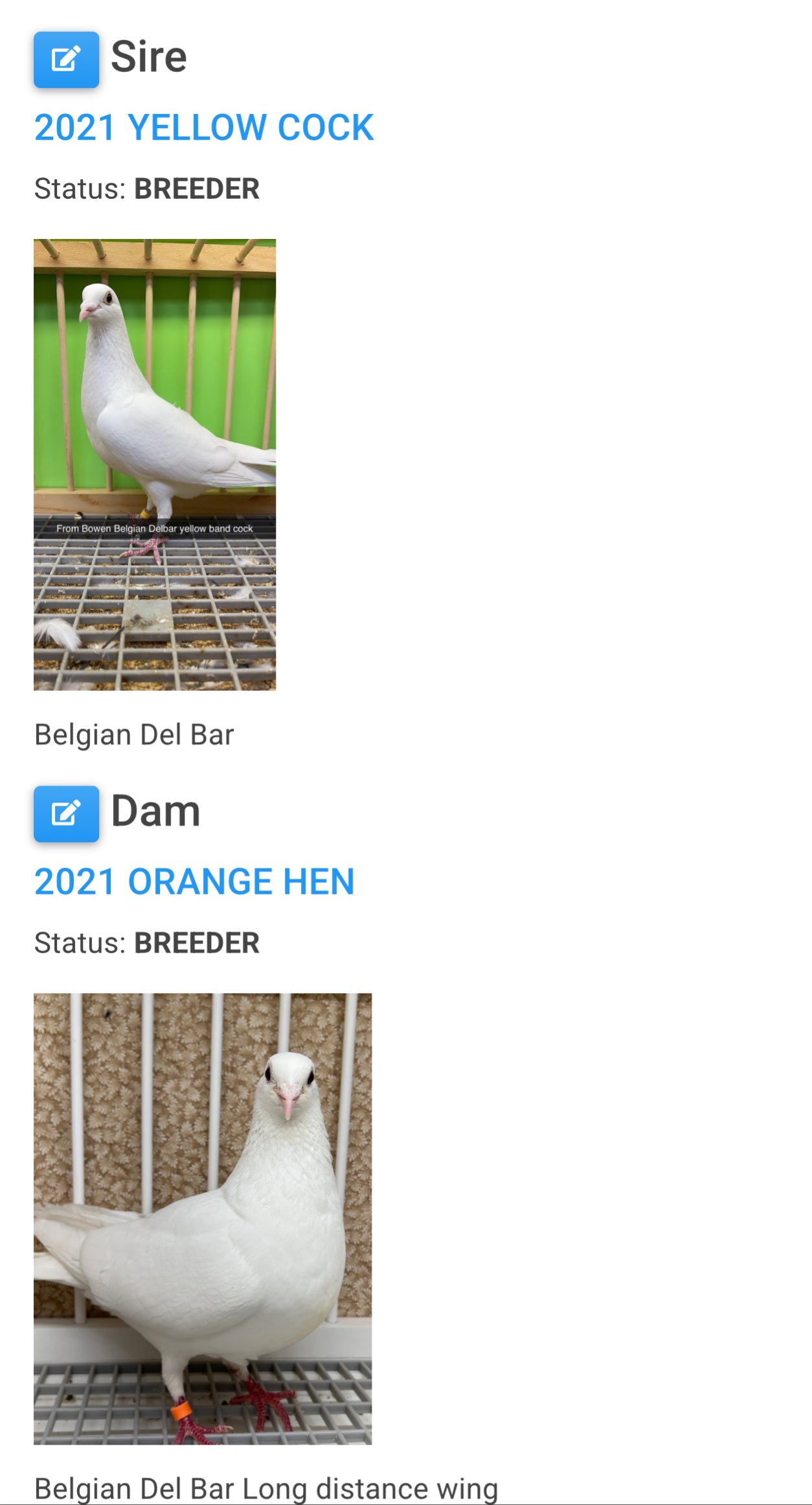The image size is (812, 1505).
Task: Open the 2021 YELLOW COCK link
Action: pos(203,128)
